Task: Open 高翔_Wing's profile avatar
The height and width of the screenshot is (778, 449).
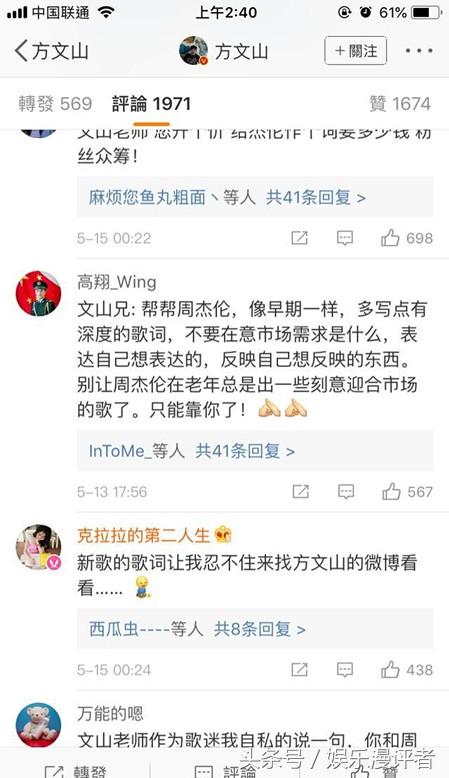Action: coord(39,293)
